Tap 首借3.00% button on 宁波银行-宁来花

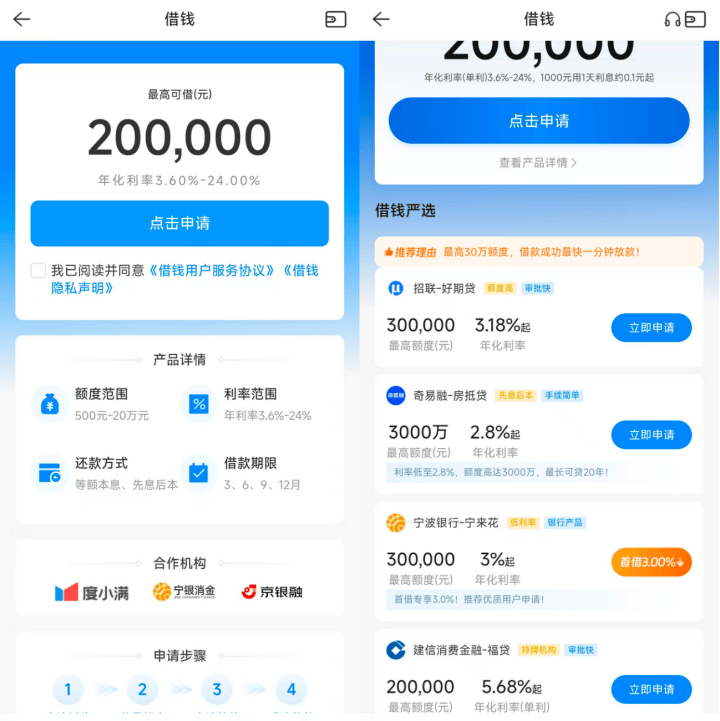pyautogui.click(x=651, y=562)
